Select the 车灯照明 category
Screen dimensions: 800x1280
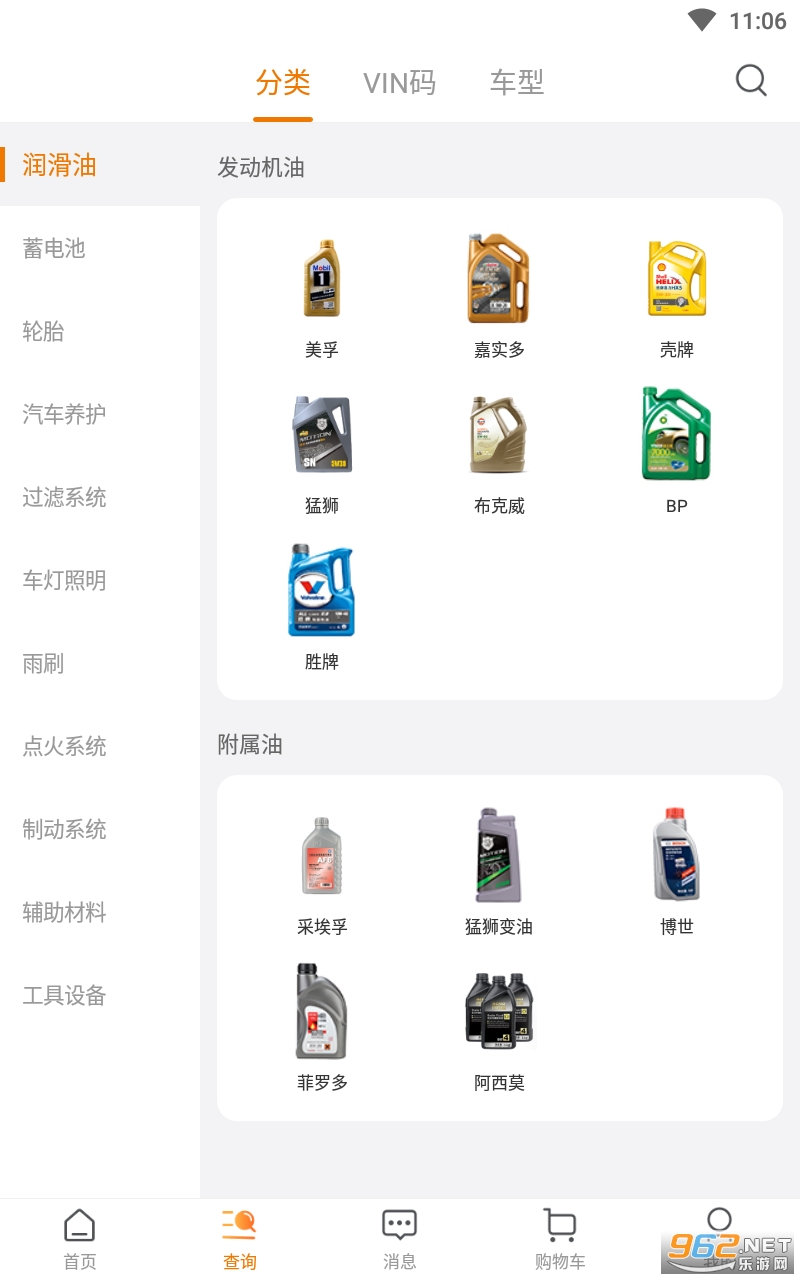(x=65, y=580)
